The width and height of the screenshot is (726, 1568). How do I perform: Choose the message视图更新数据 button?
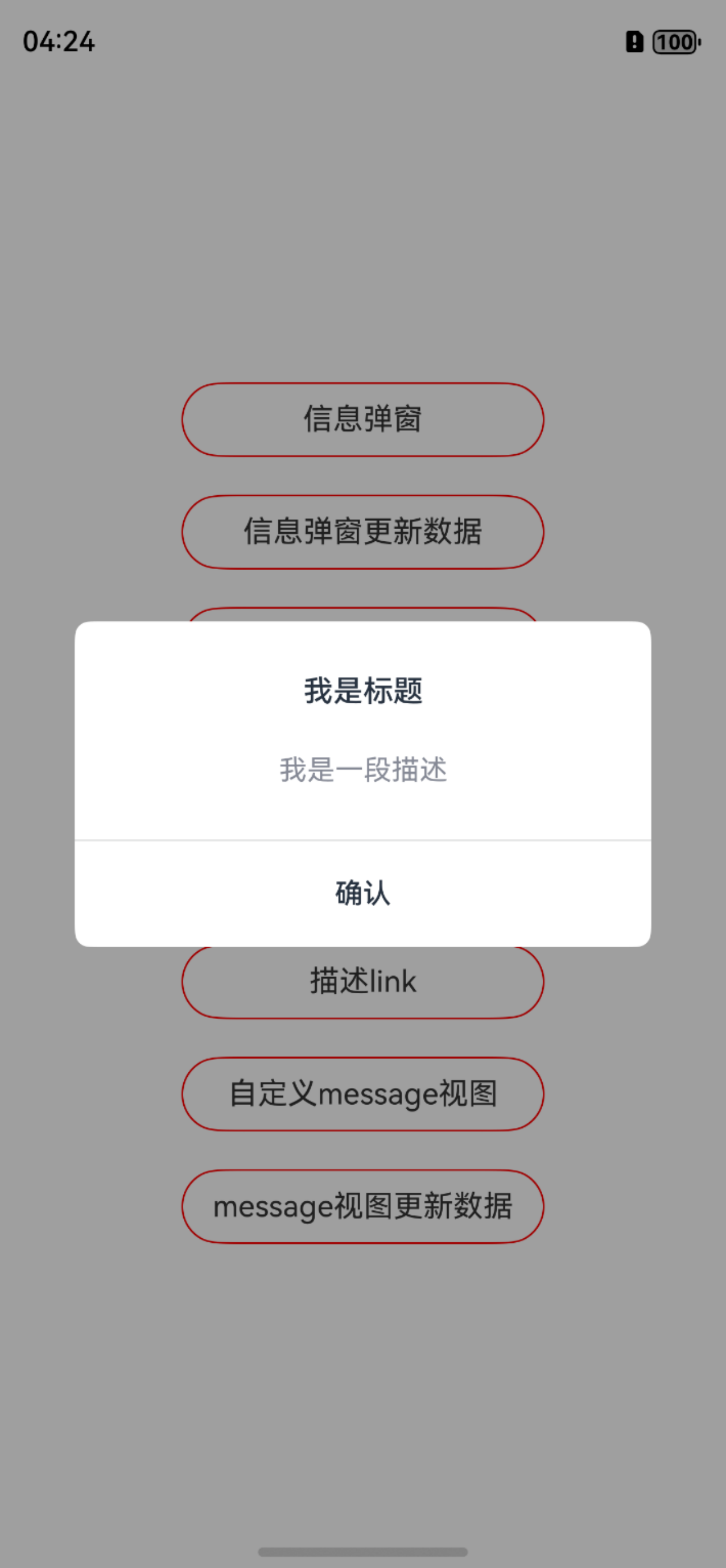(x=362, y=1207)
